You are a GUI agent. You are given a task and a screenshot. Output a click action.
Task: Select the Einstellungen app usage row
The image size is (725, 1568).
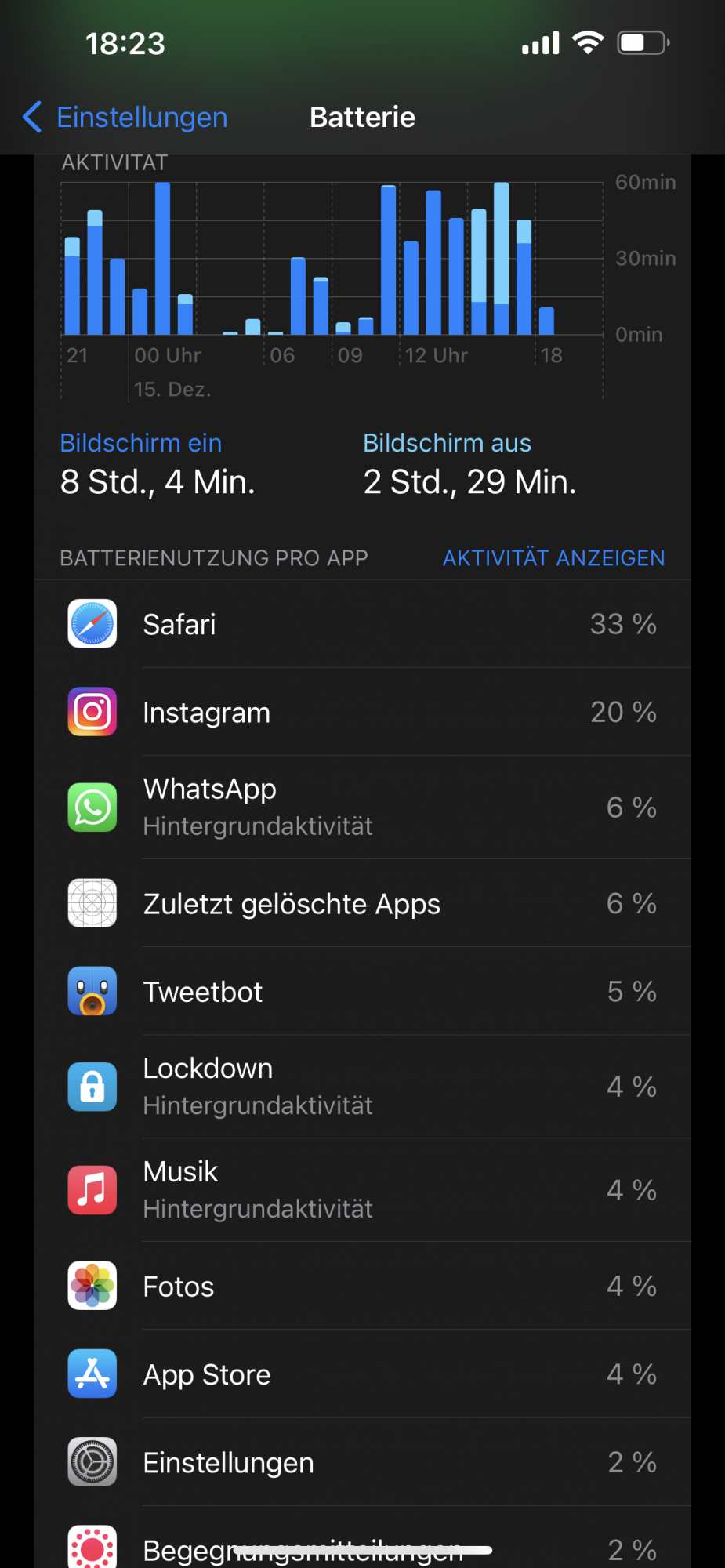pyautogui.click(x=362, y=1462)
